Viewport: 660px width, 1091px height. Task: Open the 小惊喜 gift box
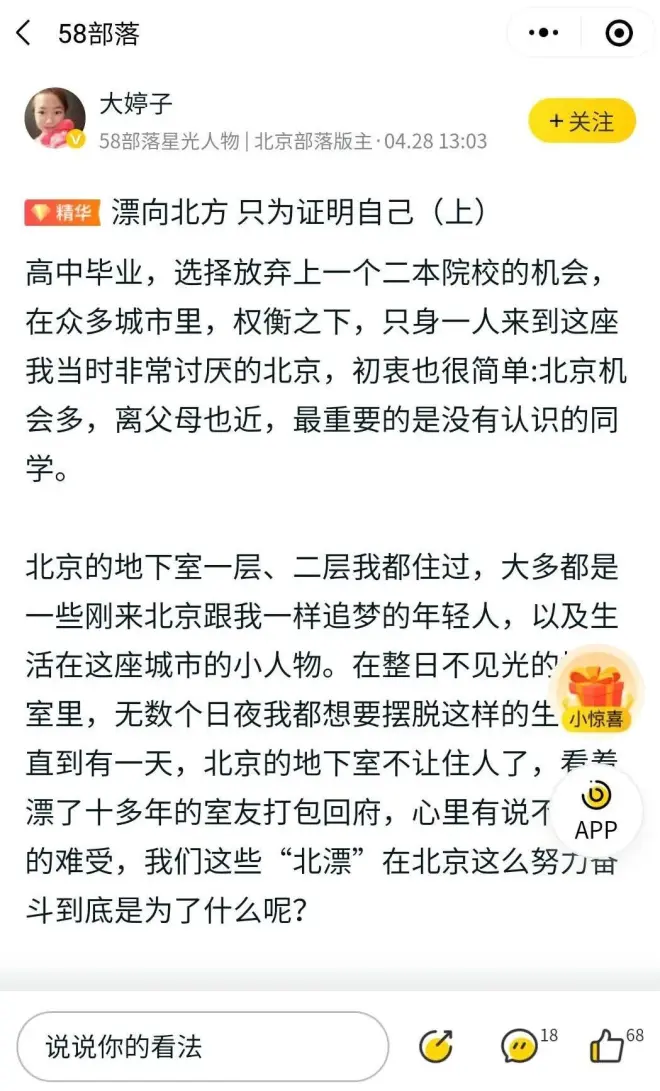point(596,692)
